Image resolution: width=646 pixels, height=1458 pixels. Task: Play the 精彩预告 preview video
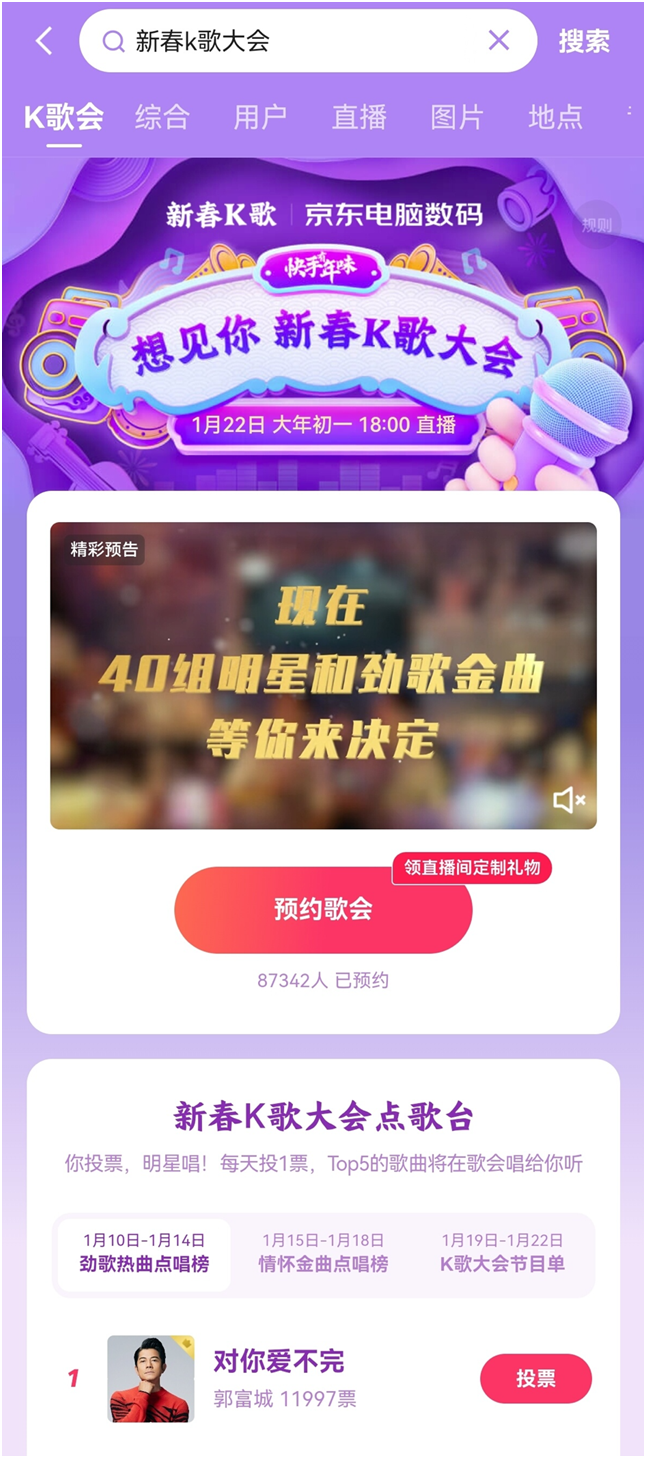tap(323, 675)
